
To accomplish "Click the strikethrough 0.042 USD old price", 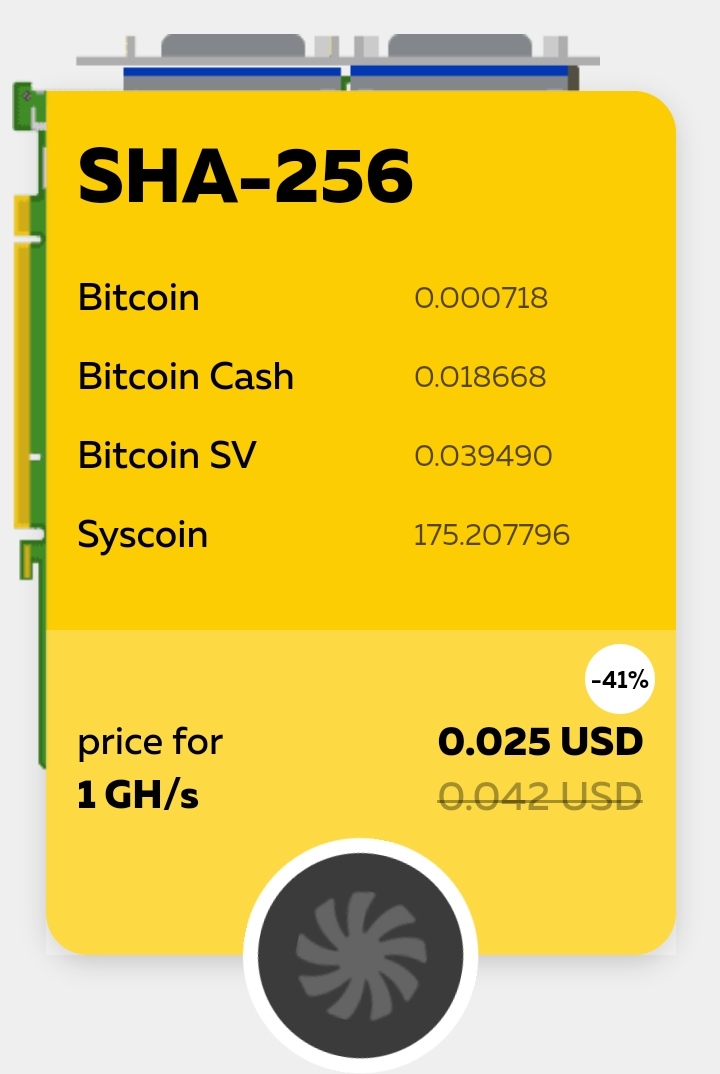I will click(542, 795).
